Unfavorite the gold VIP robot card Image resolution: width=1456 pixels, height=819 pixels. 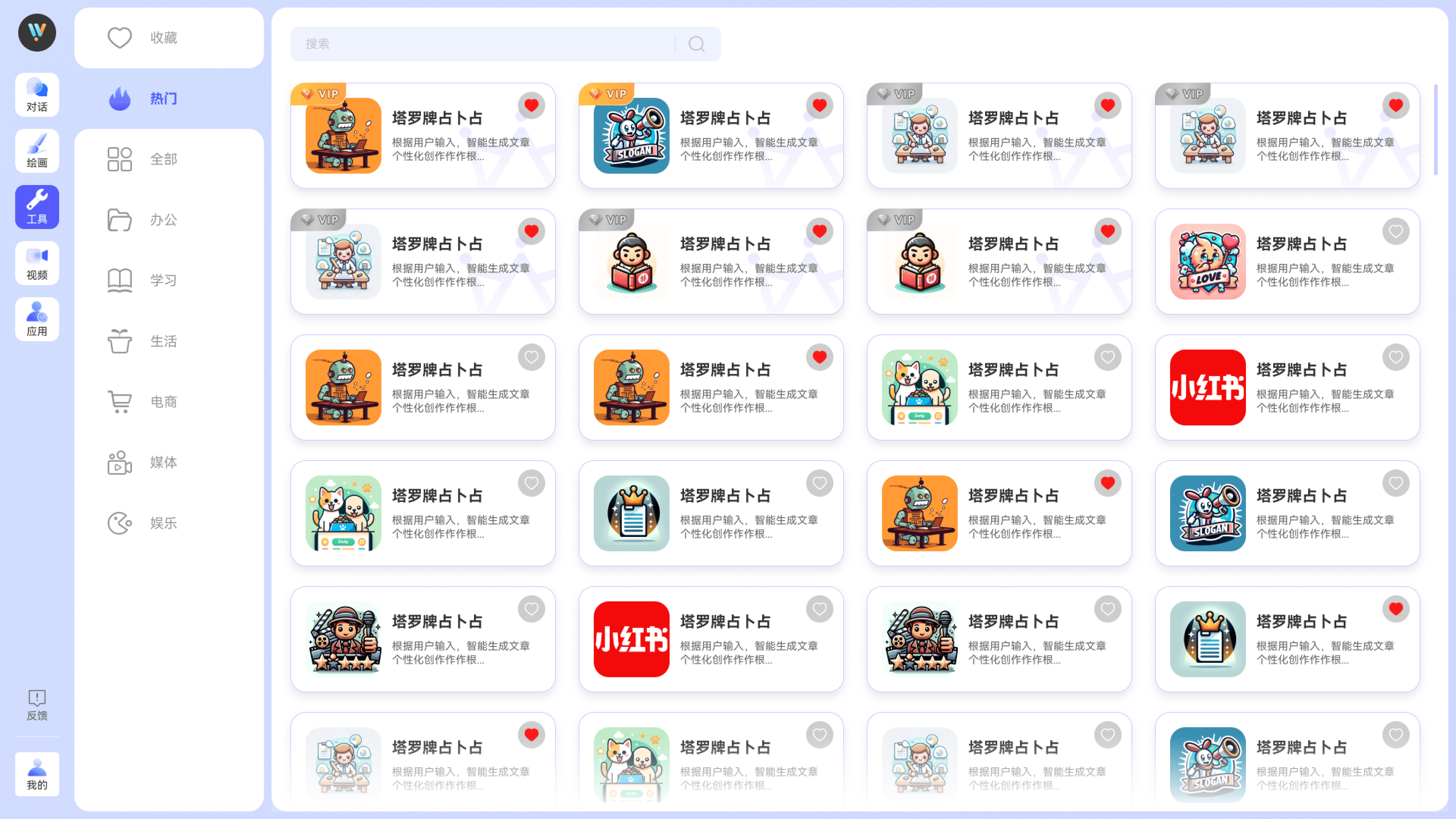(531, 105)
